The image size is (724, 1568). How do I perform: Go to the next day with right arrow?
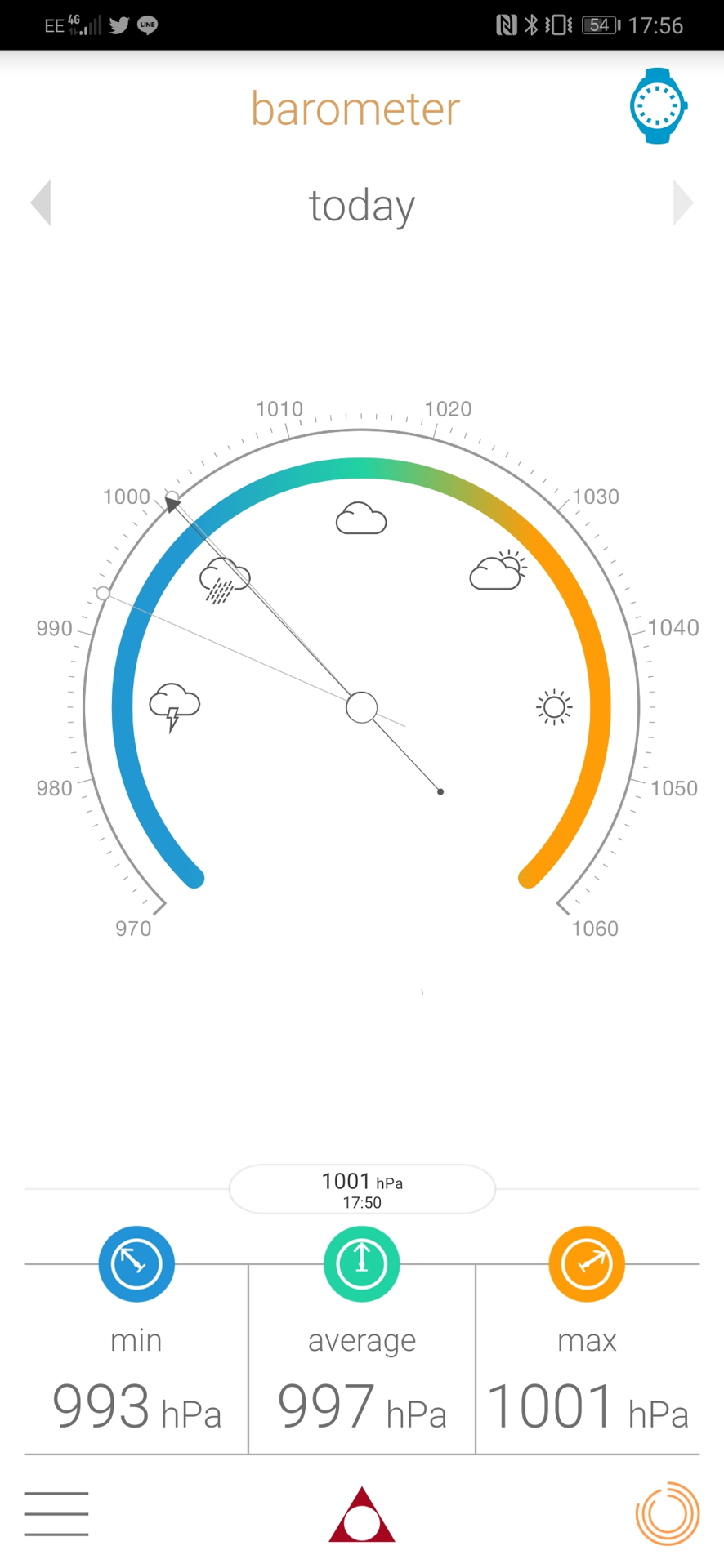coord(683,203)
